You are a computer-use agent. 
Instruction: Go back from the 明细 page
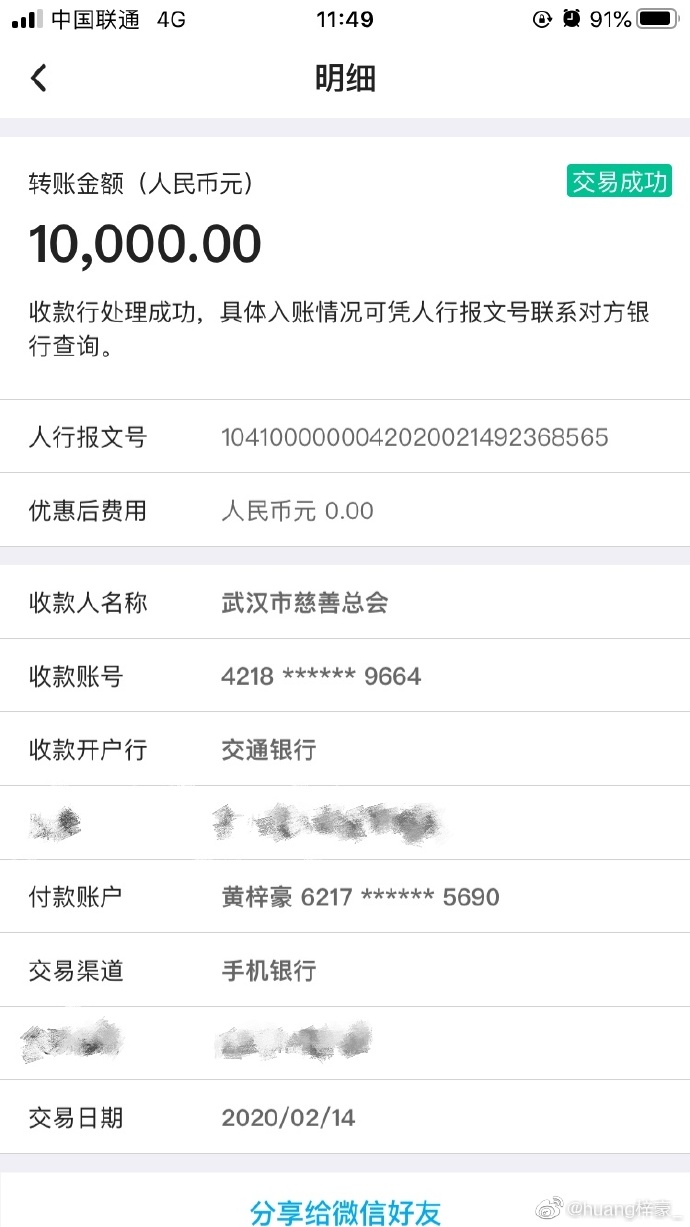tap(39, 78)
